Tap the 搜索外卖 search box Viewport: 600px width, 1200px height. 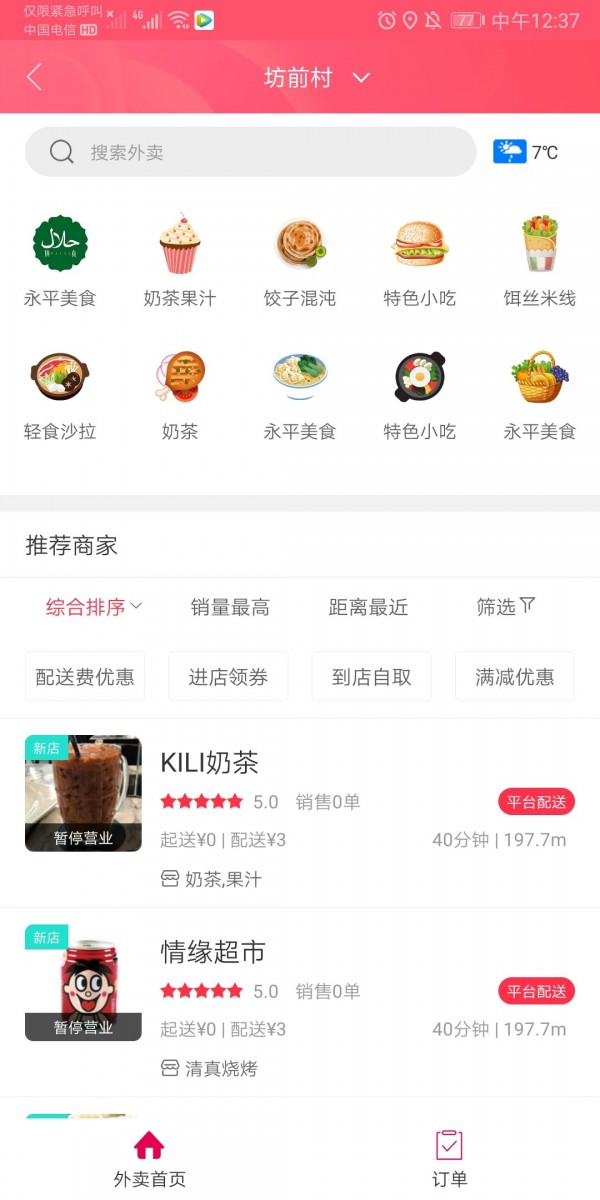click(x=250, y=152)
